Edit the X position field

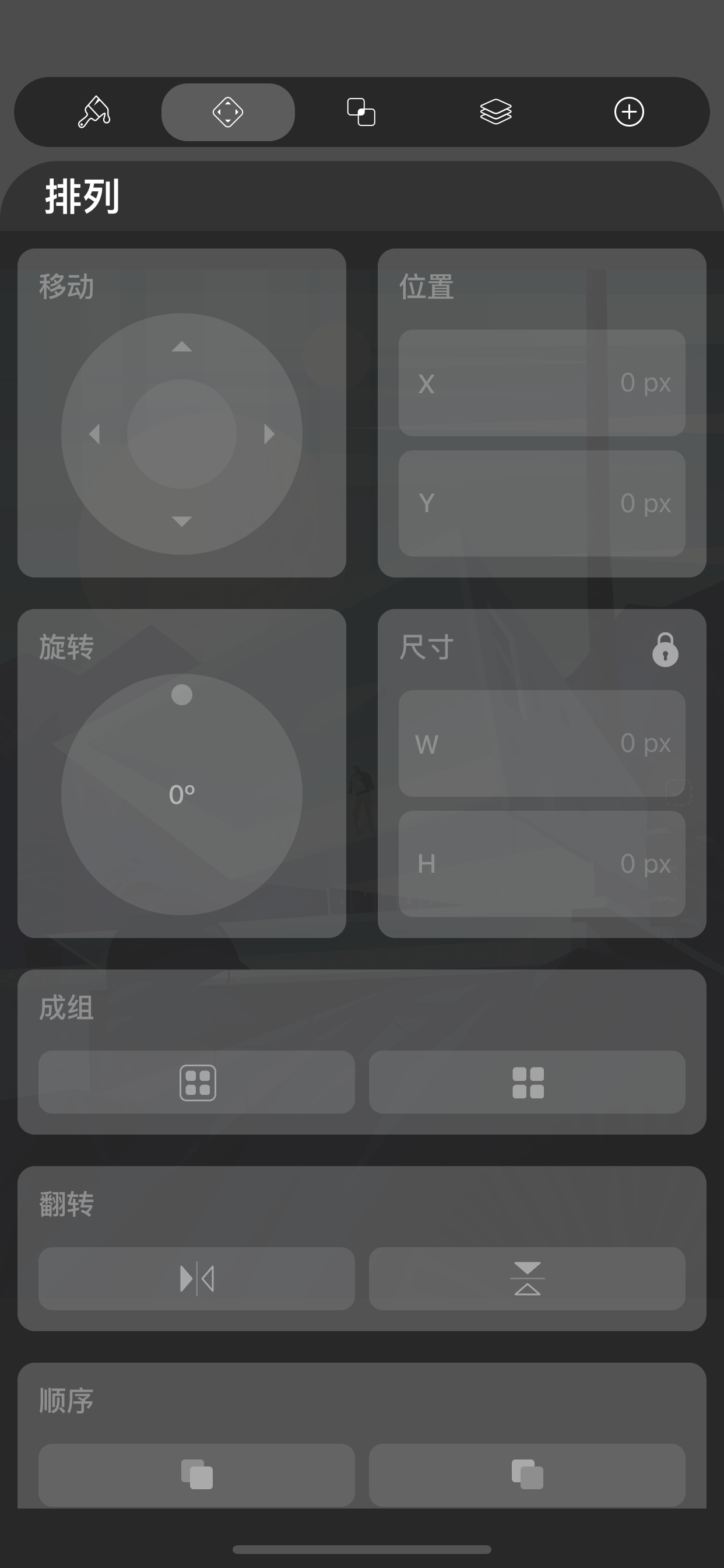[542, 383]
